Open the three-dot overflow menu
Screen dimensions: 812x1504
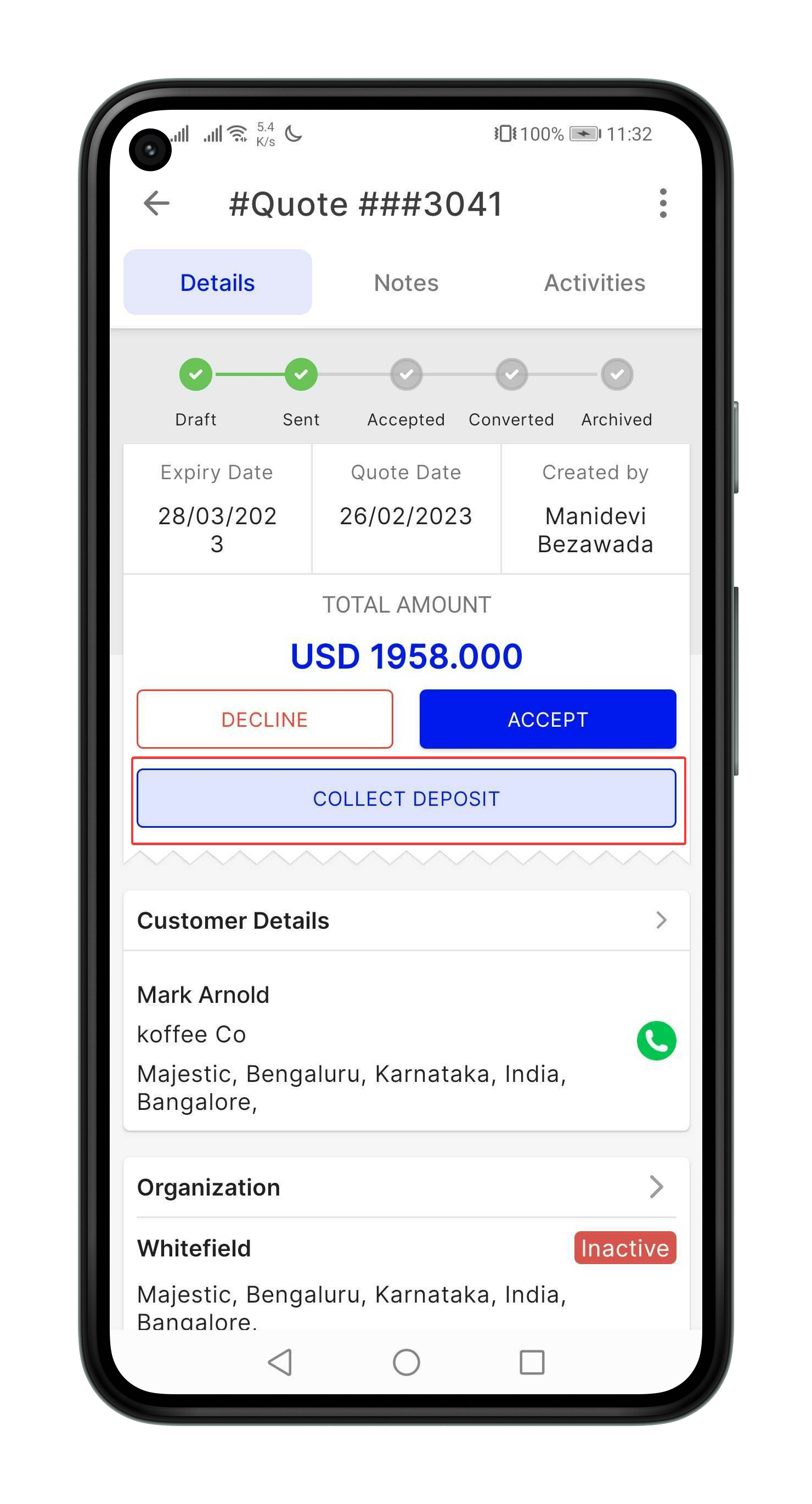663,204
